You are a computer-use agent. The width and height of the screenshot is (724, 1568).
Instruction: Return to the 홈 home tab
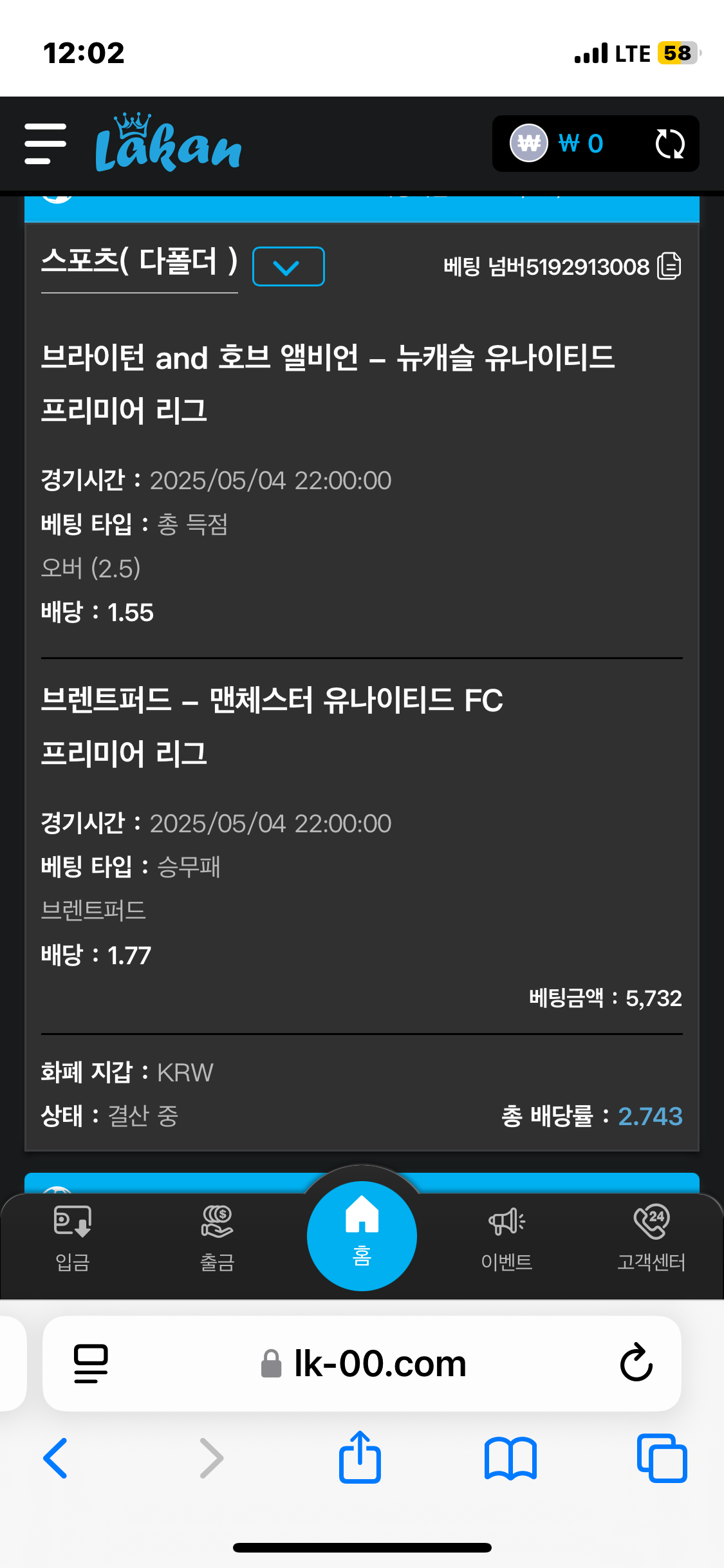click(362, 1236)
